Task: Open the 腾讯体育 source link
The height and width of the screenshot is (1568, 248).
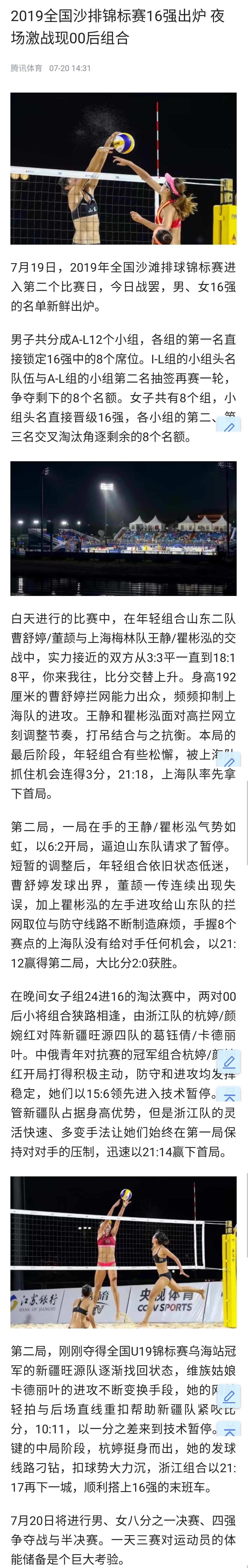Action: pyautogui.click(x=26, y=68)
